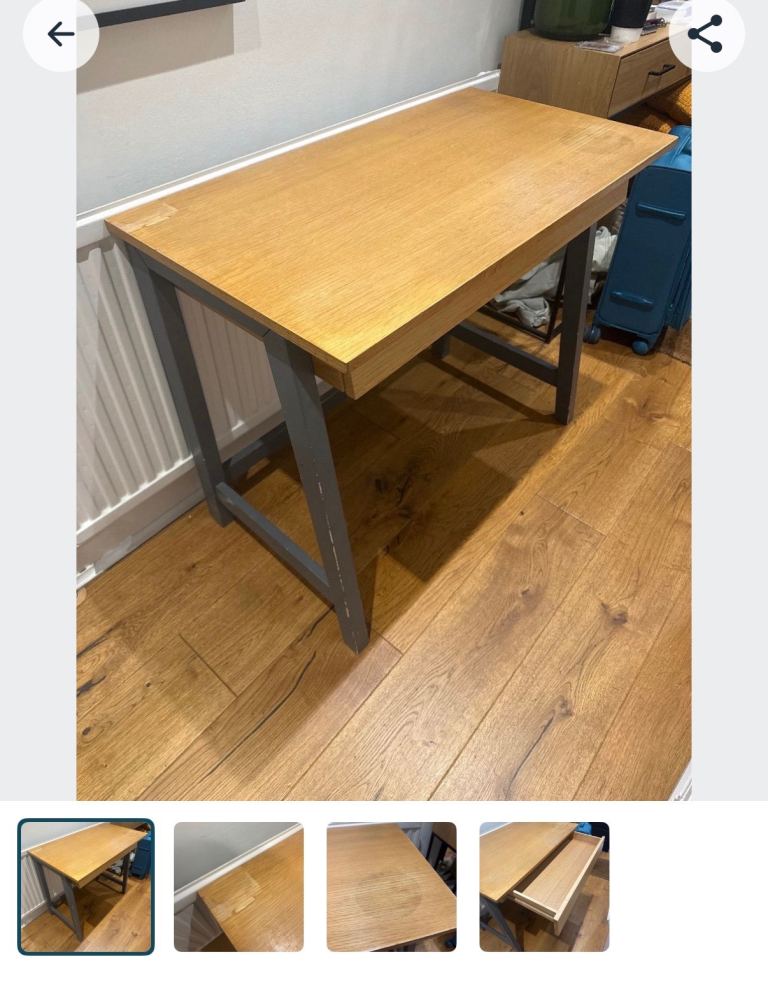This screenshot has width=768, height=985.
Task: Show the third thumbnail of the desk top
Action: click(392, 887)
